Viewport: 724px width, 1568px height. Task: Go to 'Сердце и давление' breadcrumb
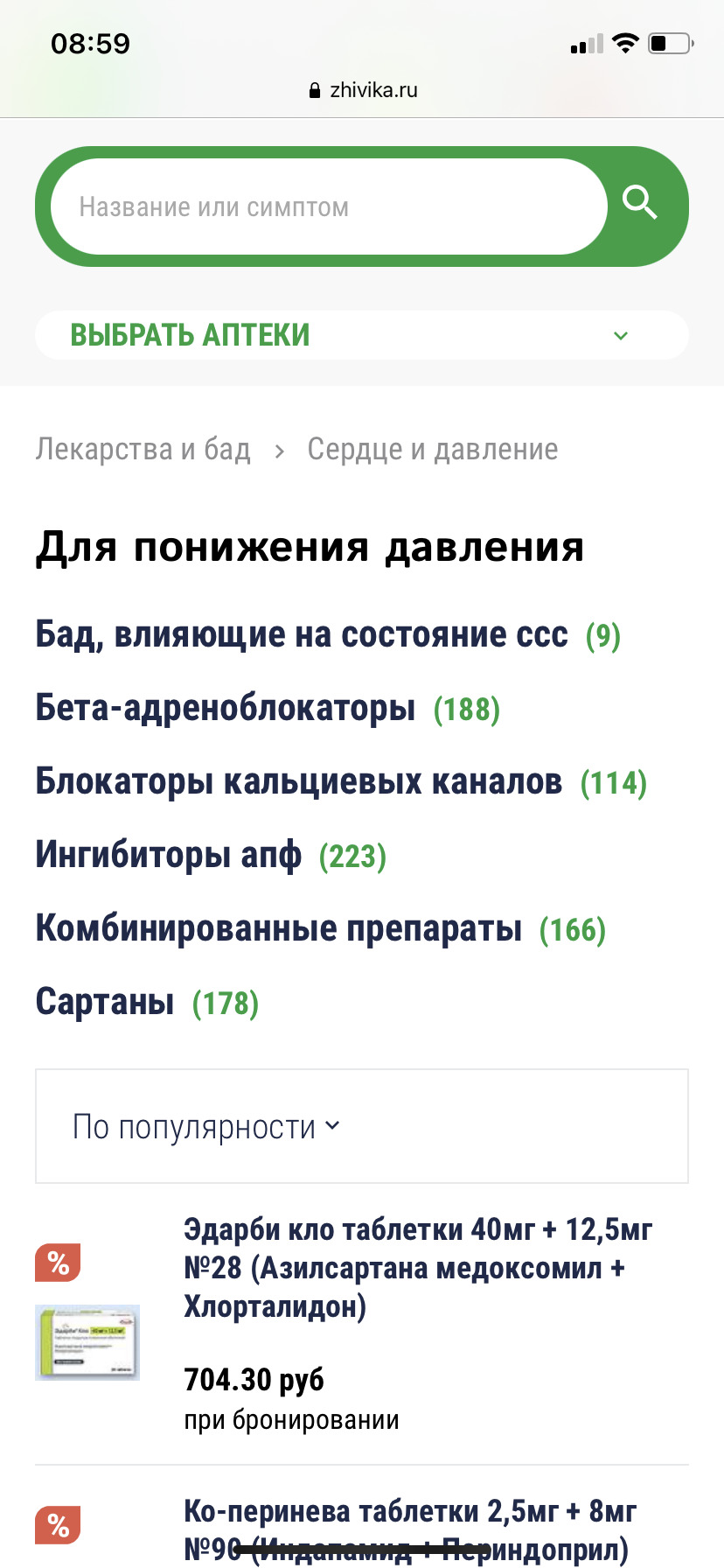[432, 450]
